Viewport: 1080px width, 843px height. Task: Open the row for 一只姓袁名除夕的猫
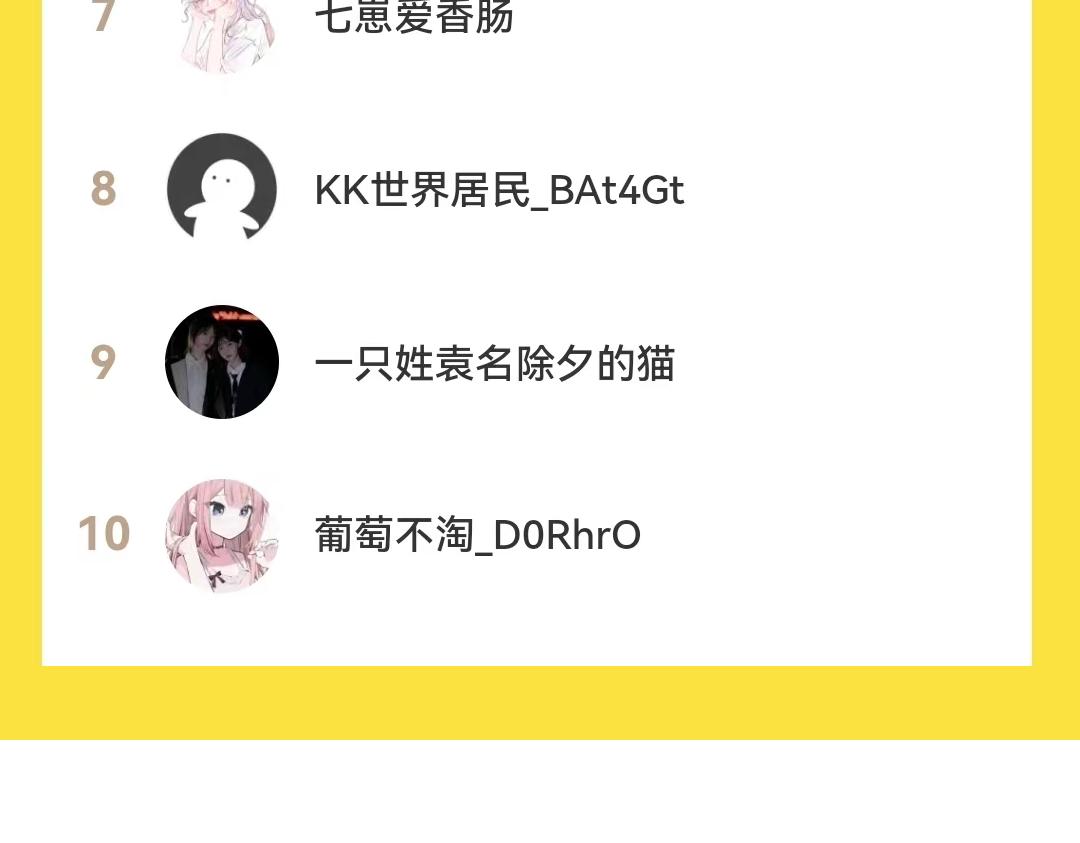(x=494, y=363)
